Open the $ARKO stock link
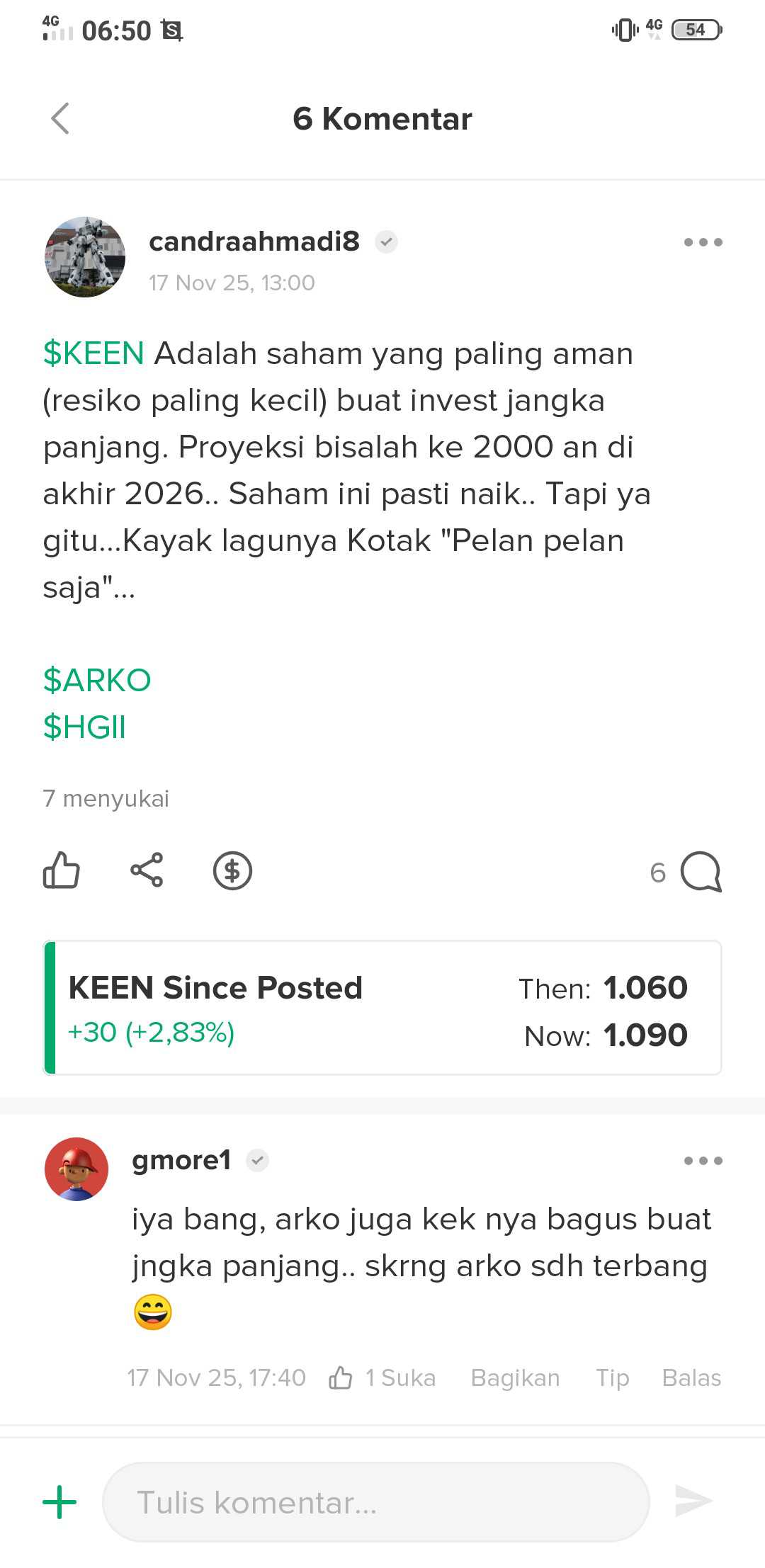Screen dimensions: 765x1568 [x=97, y=681]
